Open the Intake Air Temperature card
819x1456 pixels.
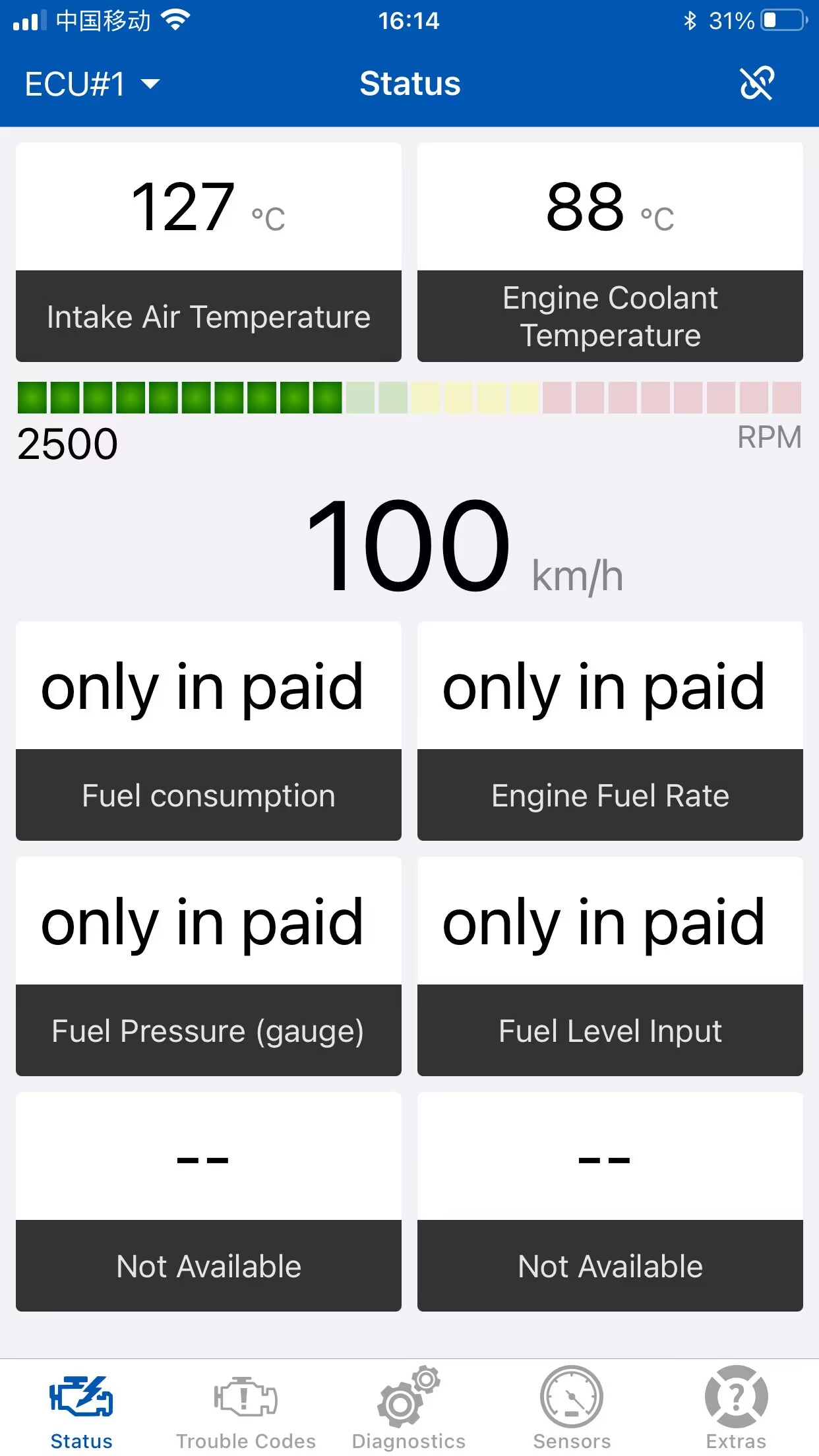208,253
